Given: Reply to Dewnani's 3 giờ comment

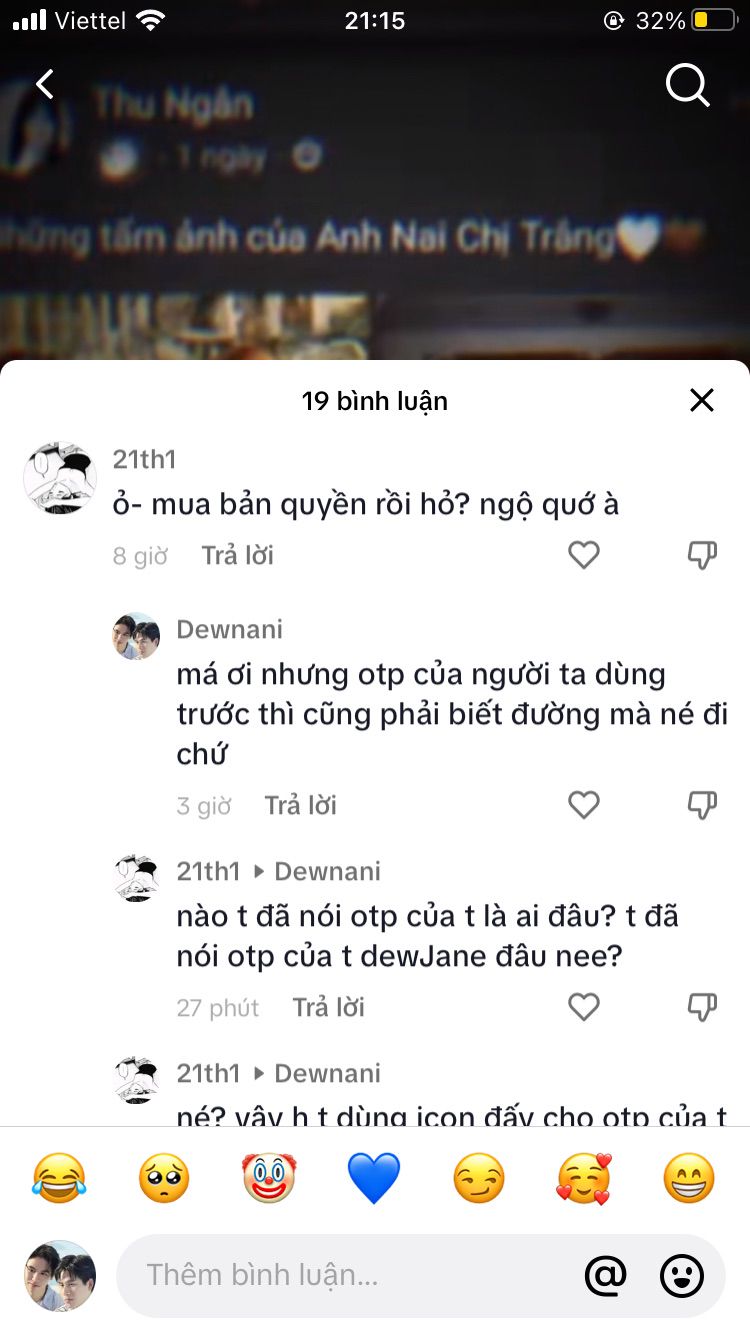Looking at the screenshot, I should [x=300, y=805].
